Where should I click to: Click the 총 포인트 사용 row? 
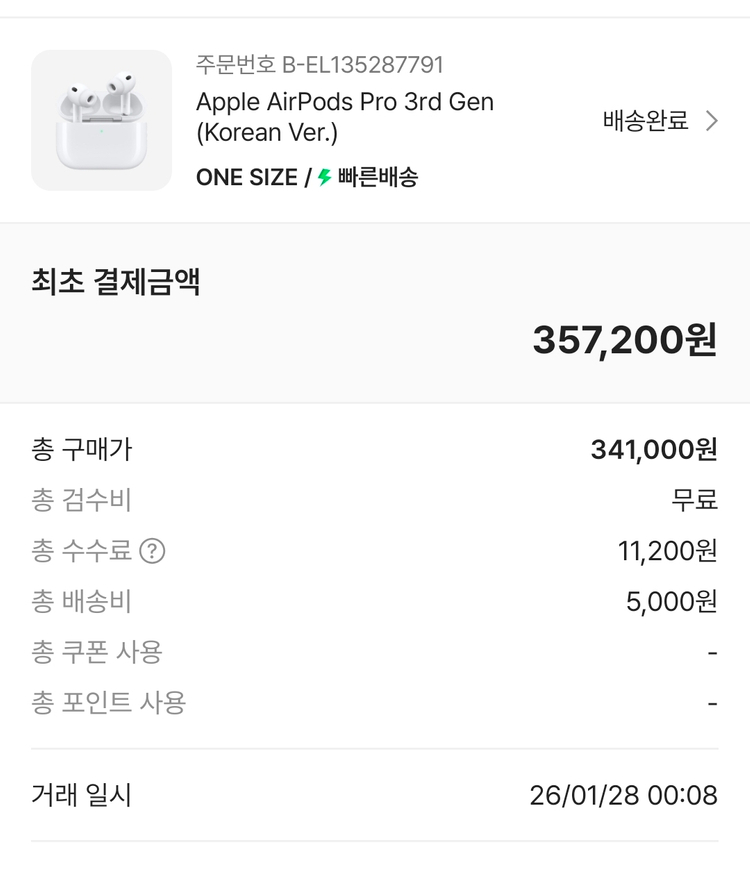(100, 703)
